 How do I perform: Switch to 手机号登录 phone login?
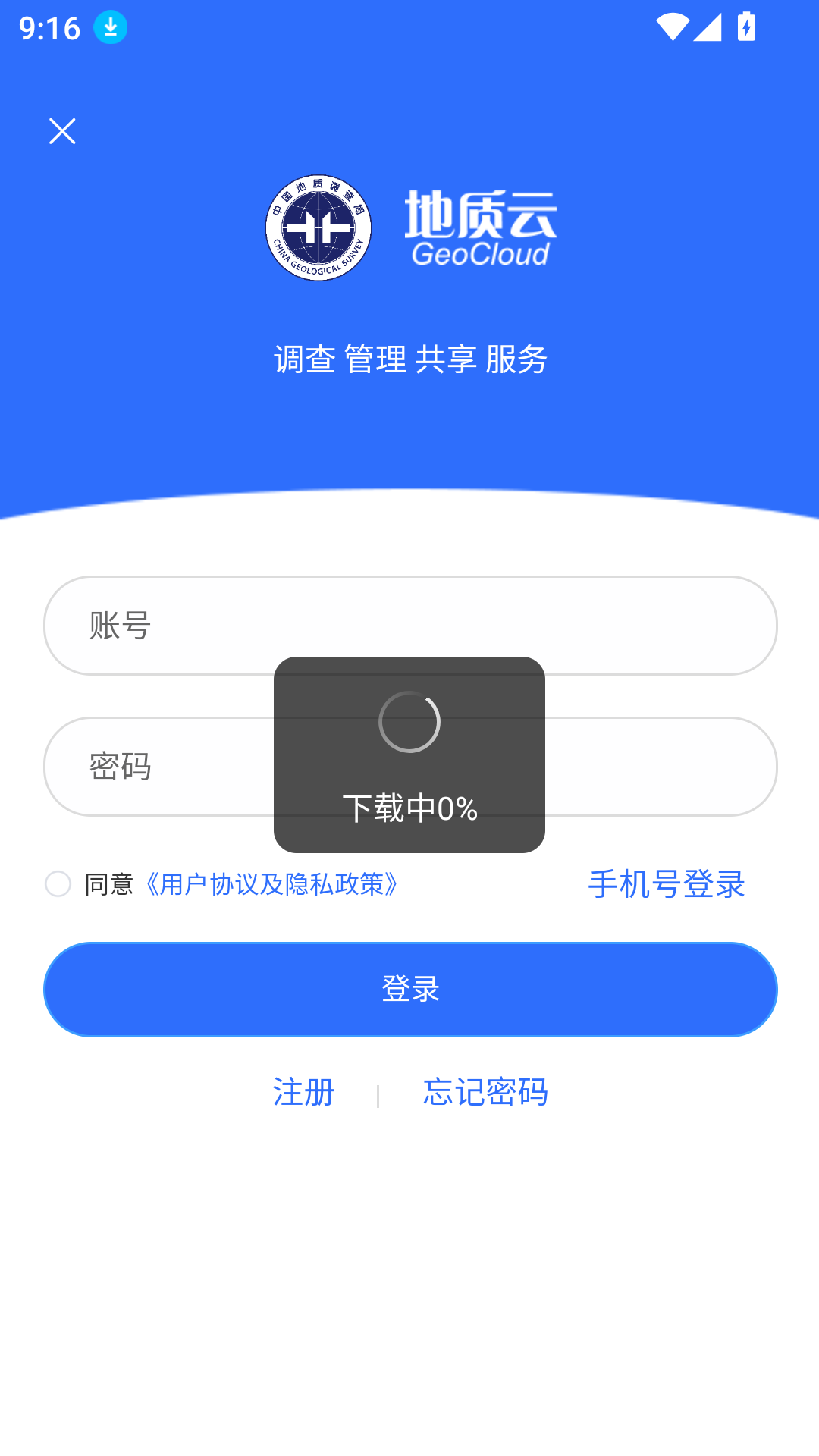[666, 884]
